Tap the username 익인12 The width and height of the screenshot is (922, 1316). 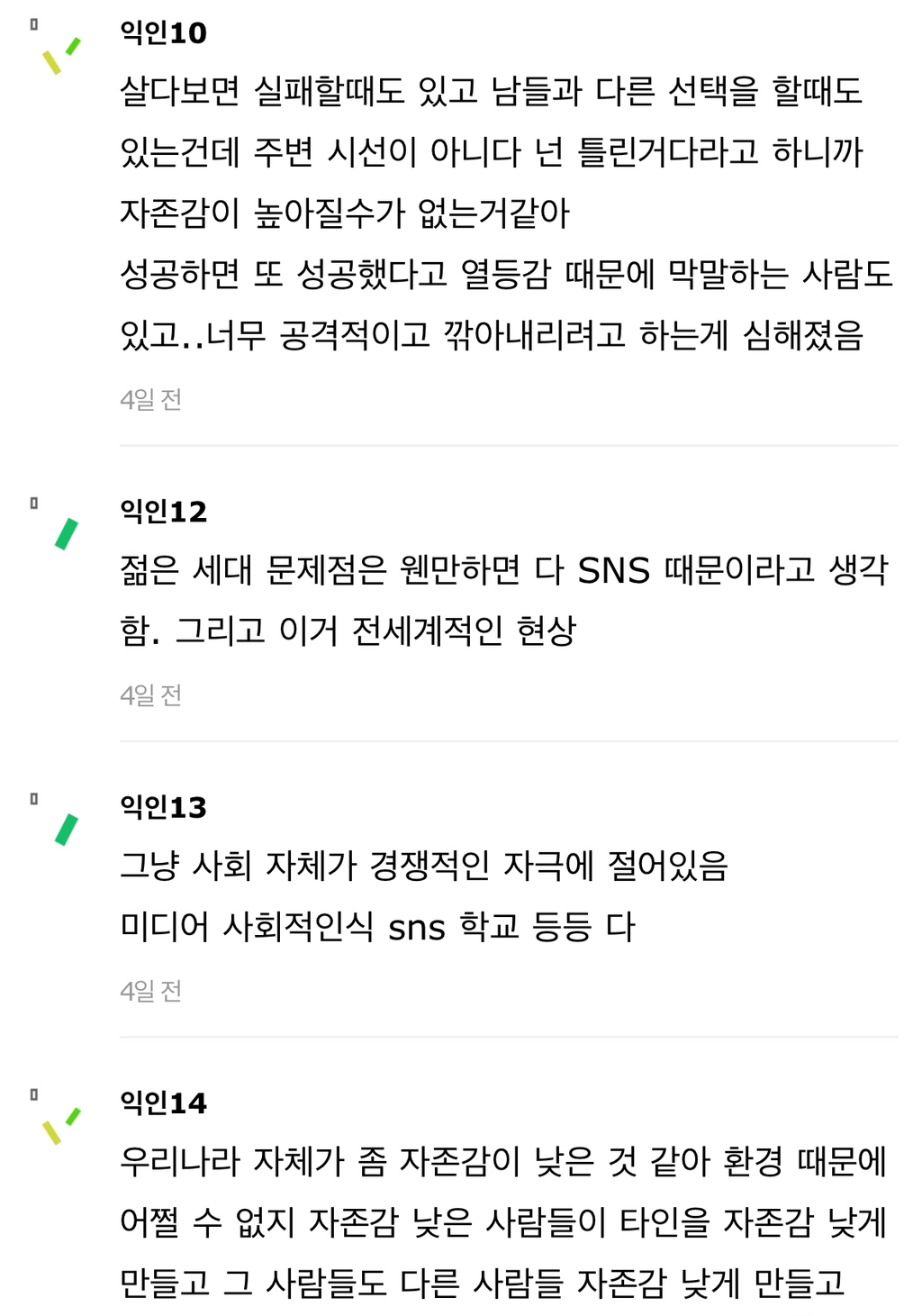(x=163, y=512)
